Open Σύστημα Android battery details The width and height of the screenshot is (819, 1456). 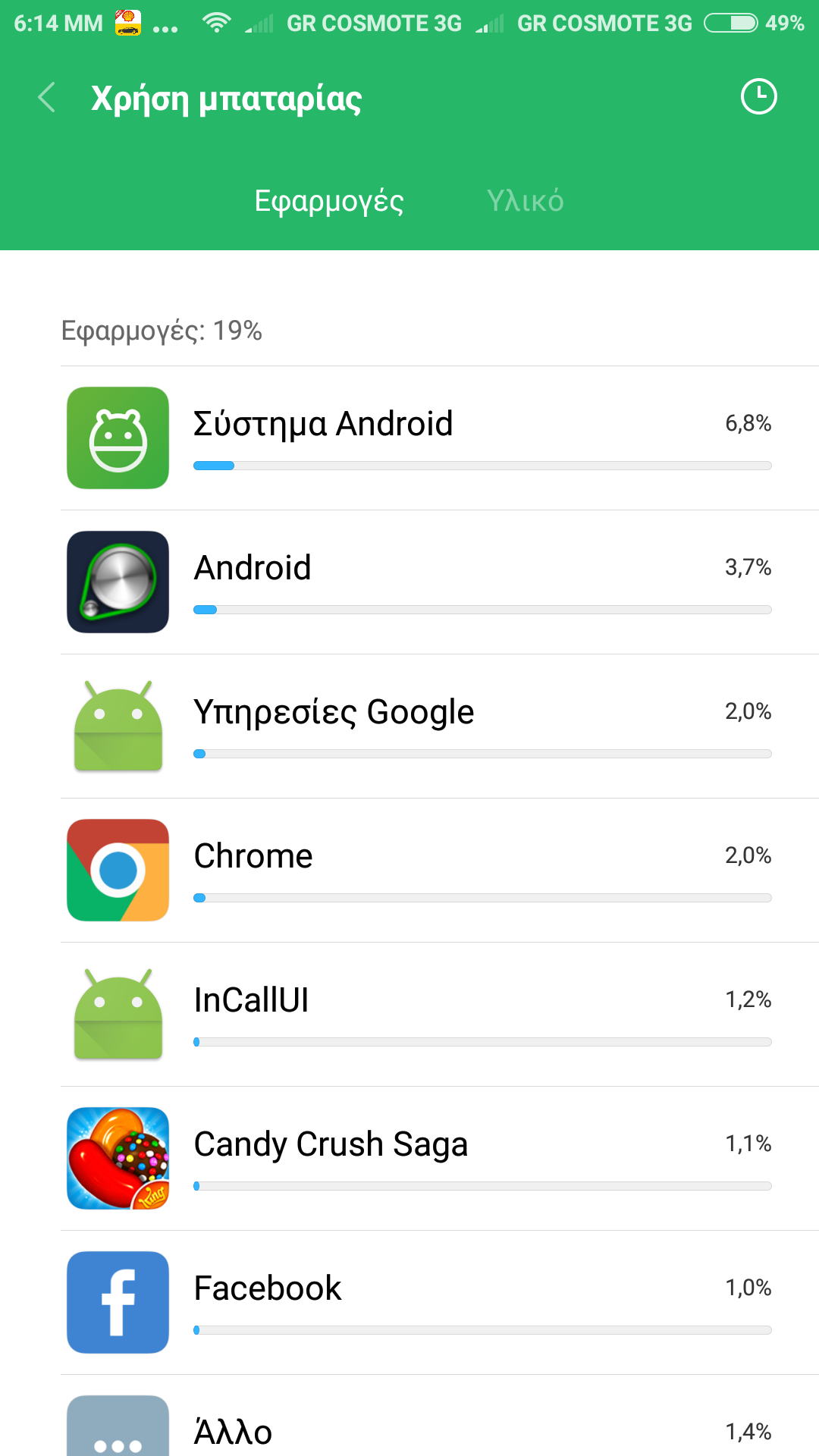[440, 438]
